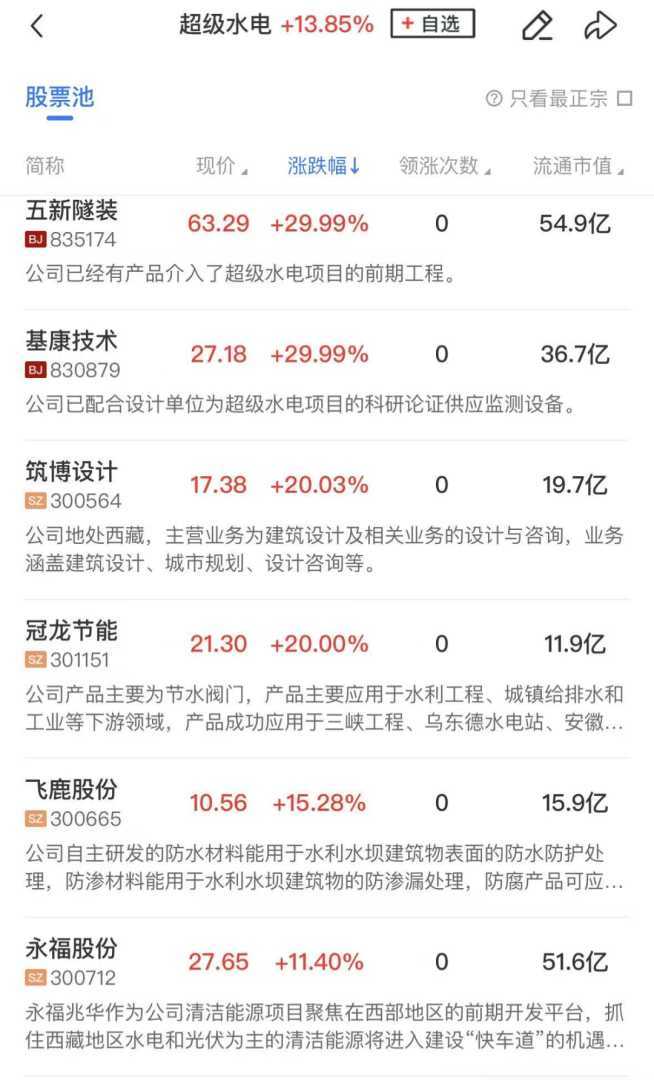Sort the list by 领涨次数
Viewport: 654px width, 1080px height.
(x=444, y=166)
